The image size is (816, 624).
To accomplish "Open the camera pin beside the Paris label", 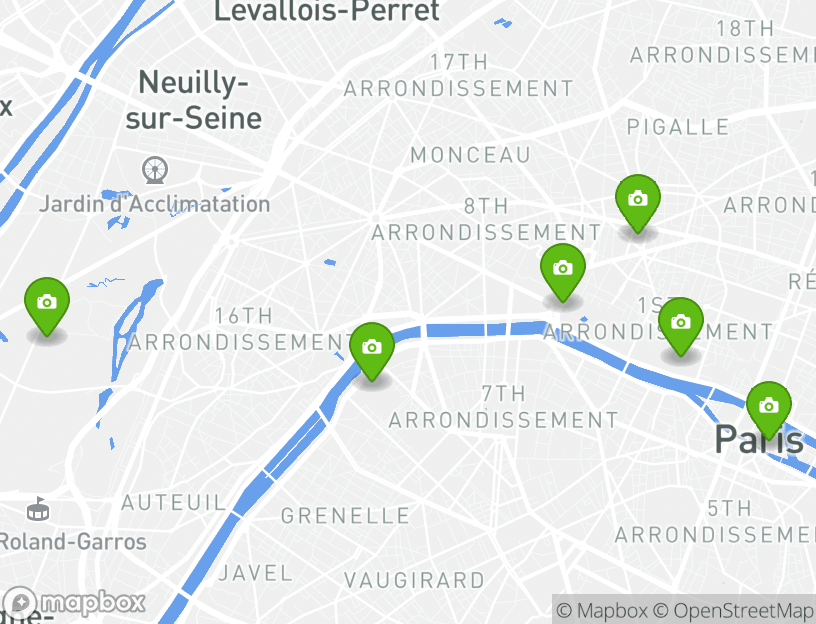I will (x=768, y=408).
